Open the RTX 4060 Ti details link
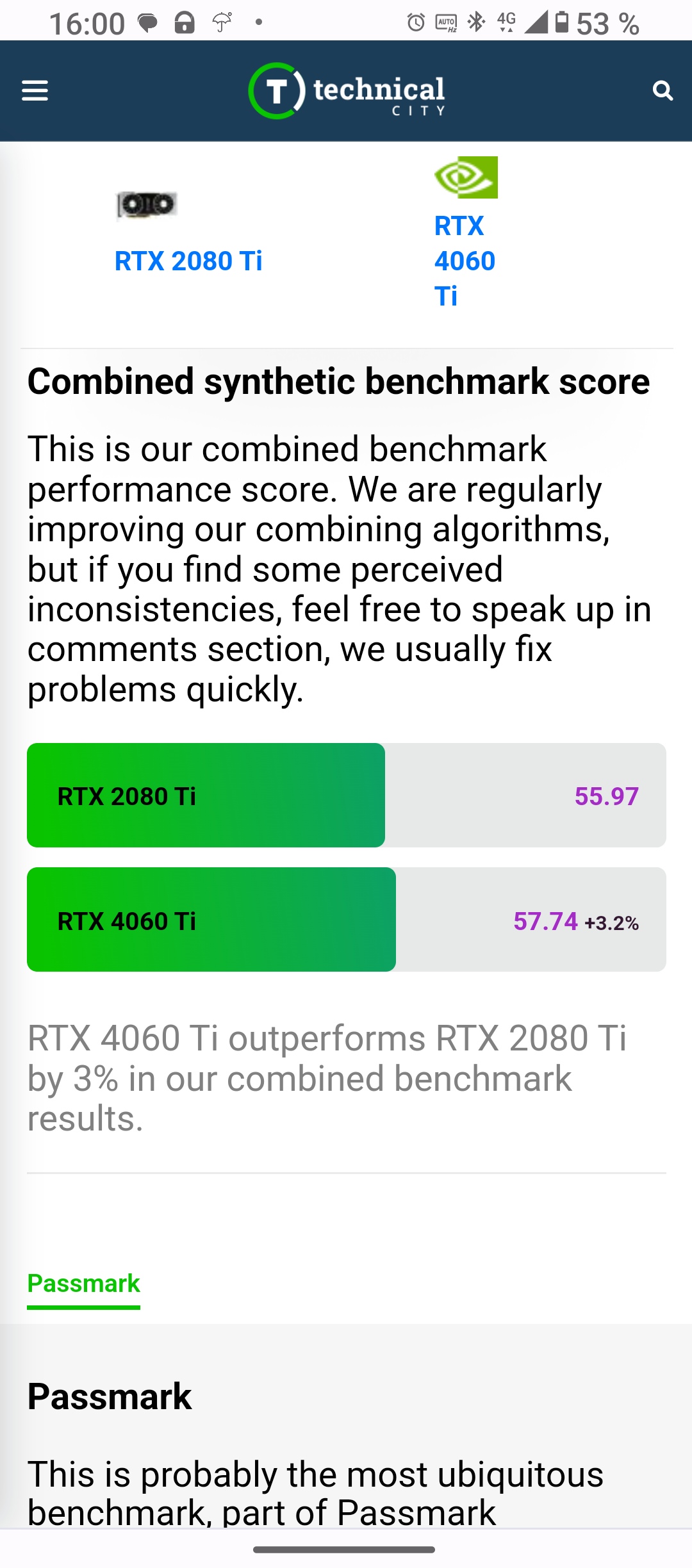Image resolution: width=692 pixels, height=1568 pixels. pos(465,261)
